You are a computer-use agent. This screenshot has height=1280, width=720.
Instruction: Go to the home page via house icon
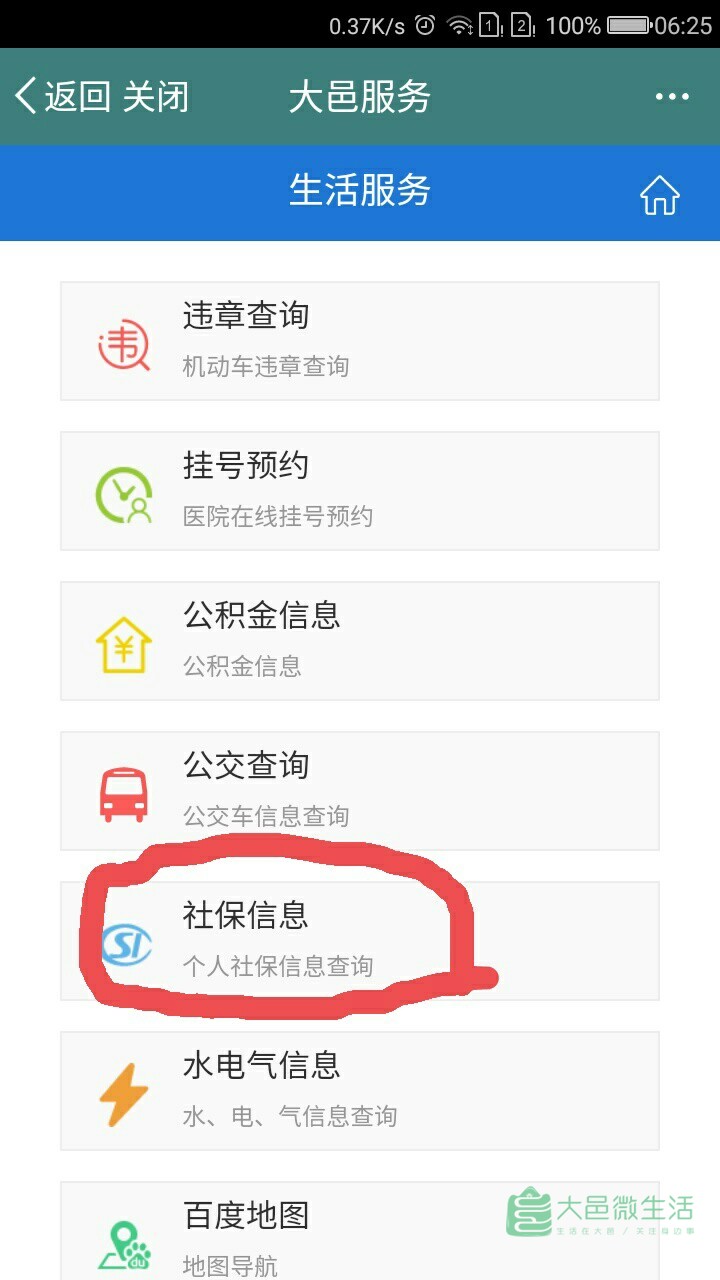659,195
